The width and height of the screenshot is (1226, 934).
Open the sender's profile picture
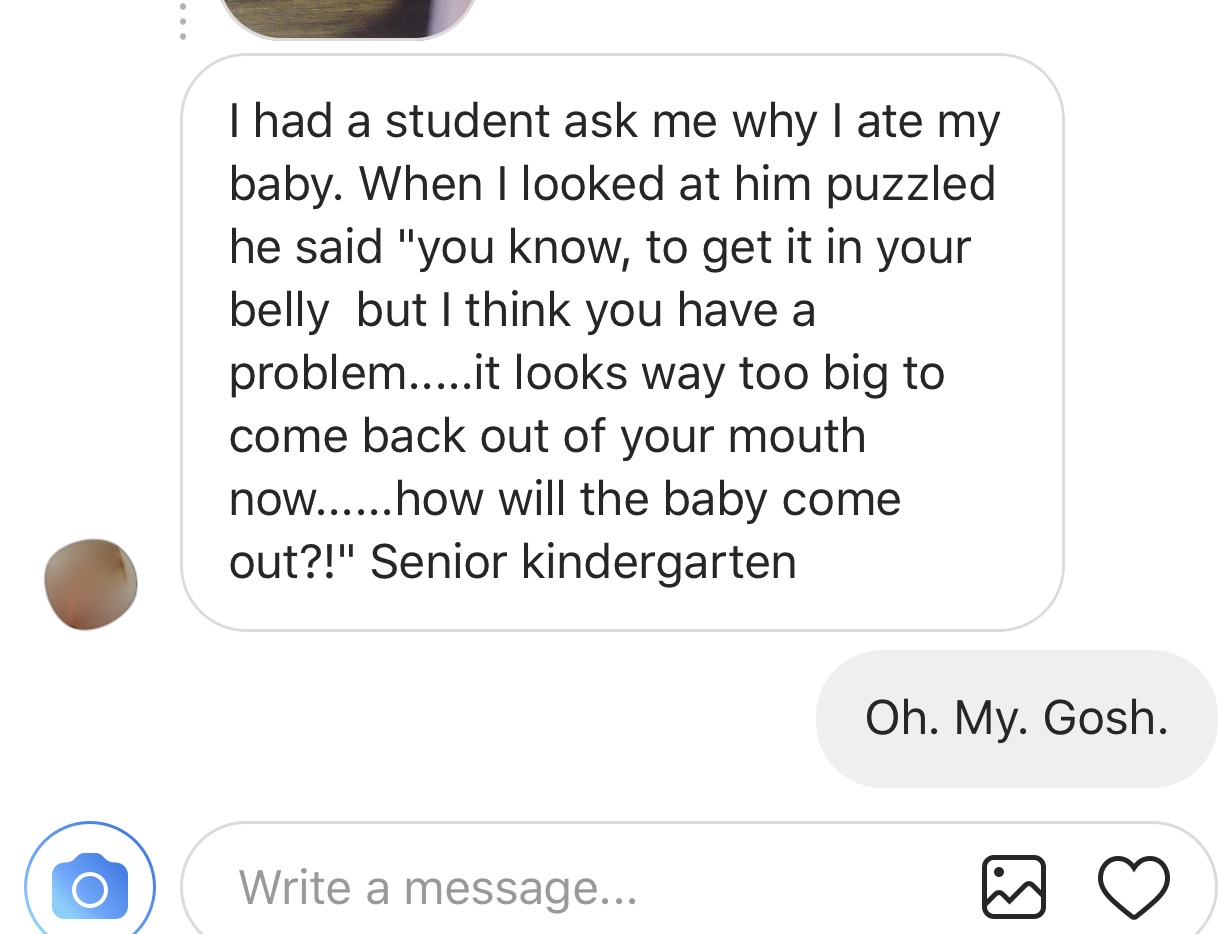point(91,584)
